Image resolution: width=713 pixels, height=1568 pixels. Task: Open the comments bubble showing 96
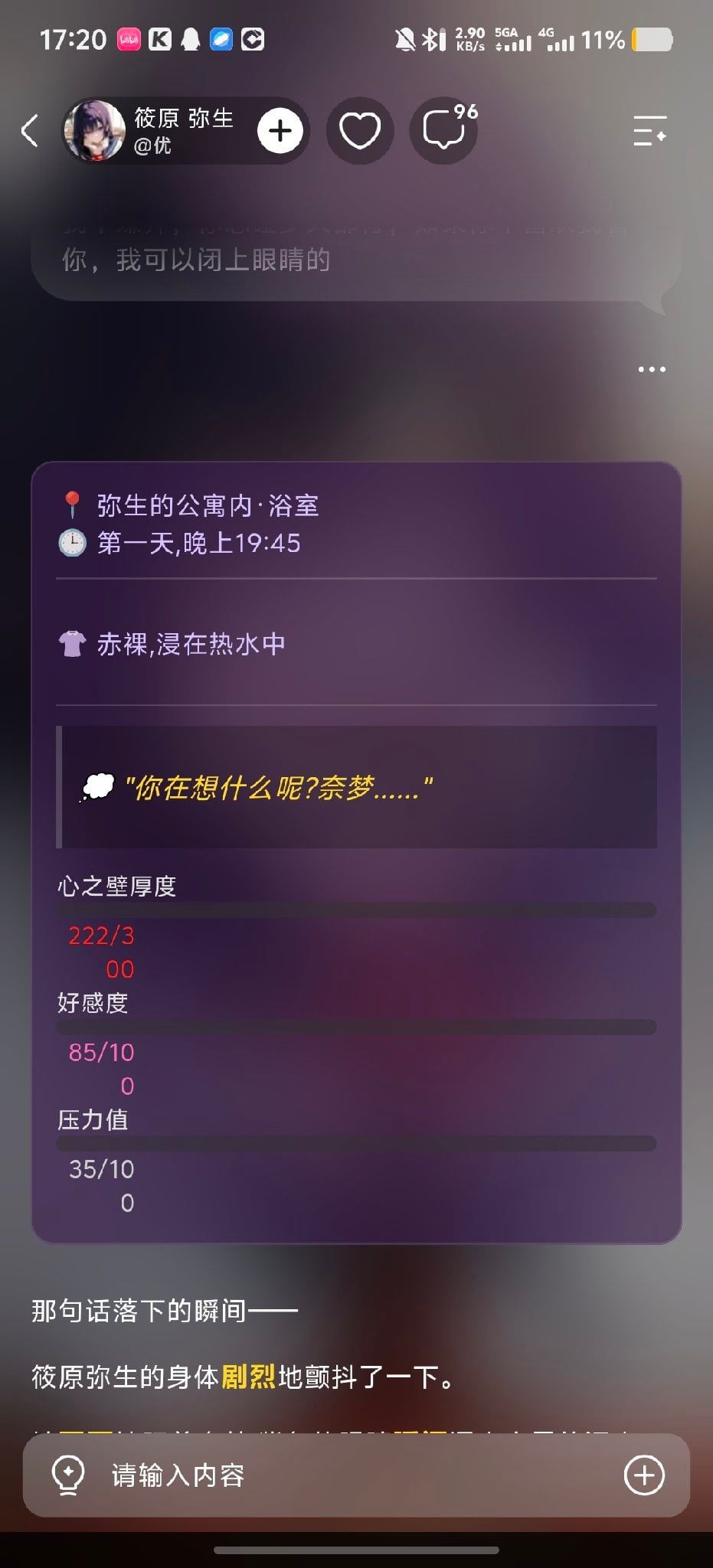pyautogui.click(x=444, y=131)
